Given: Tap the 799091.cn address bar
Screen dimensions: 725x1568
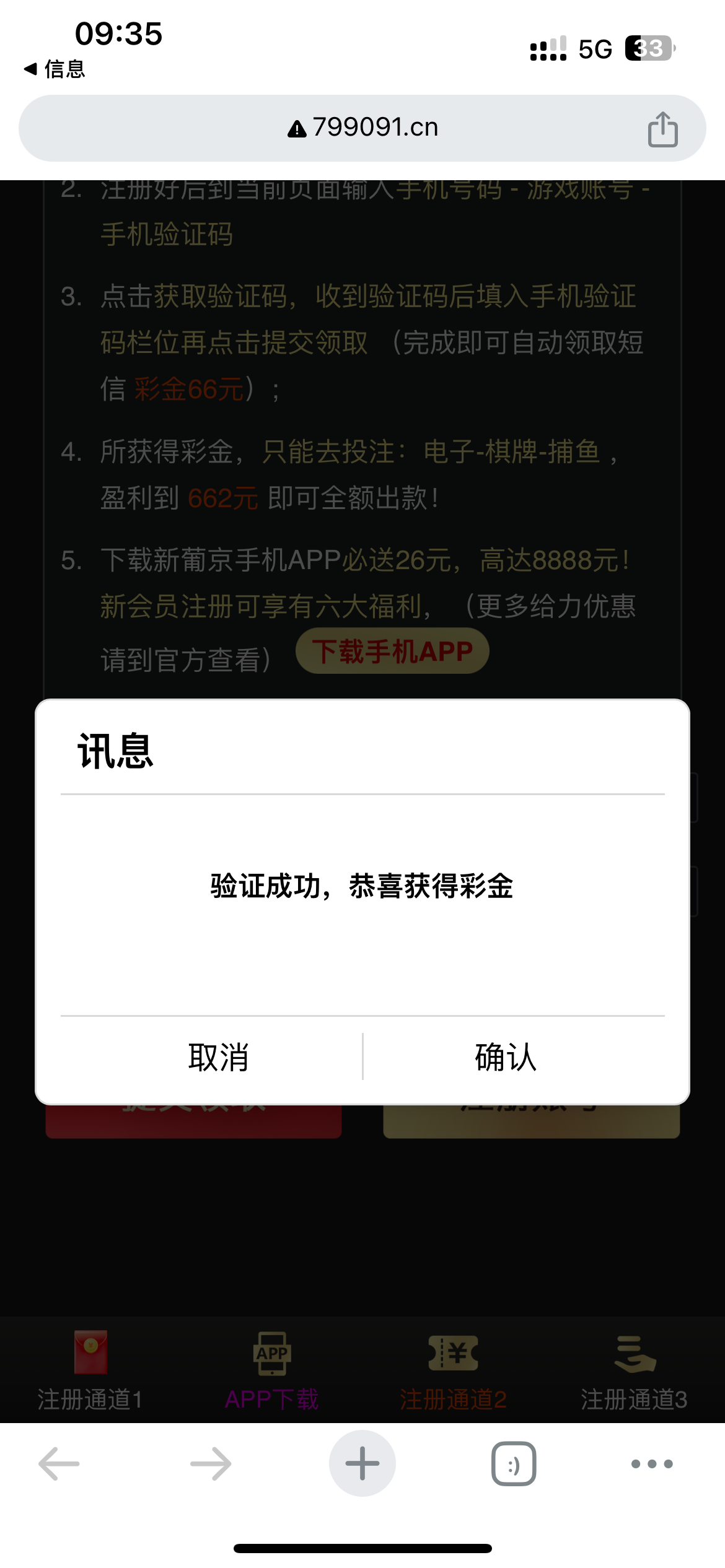Looking at the screenshot, I should point(362,128).
